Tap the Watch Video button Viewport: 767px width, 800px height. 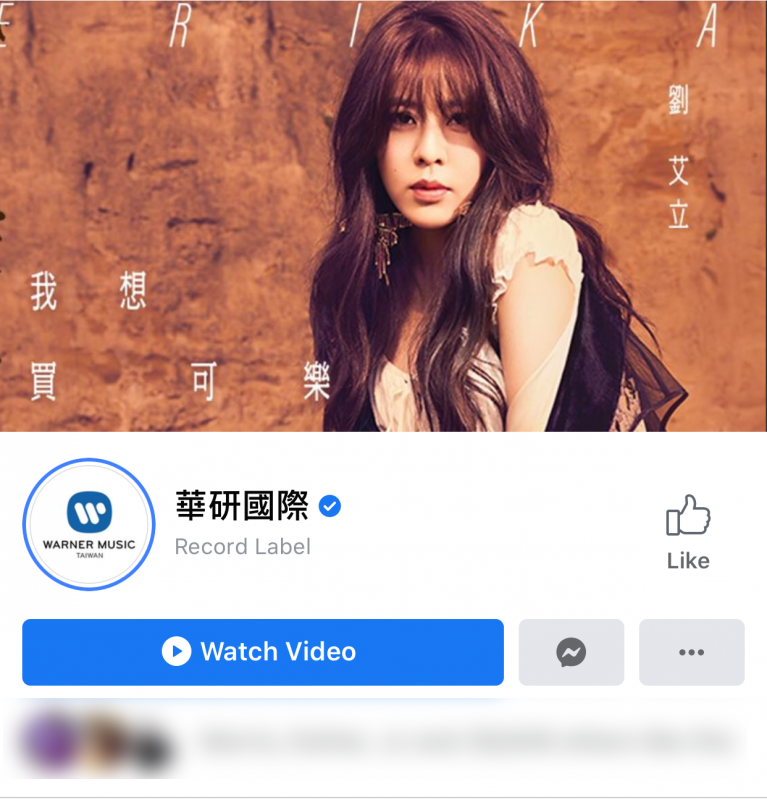[x=263, y=652]
